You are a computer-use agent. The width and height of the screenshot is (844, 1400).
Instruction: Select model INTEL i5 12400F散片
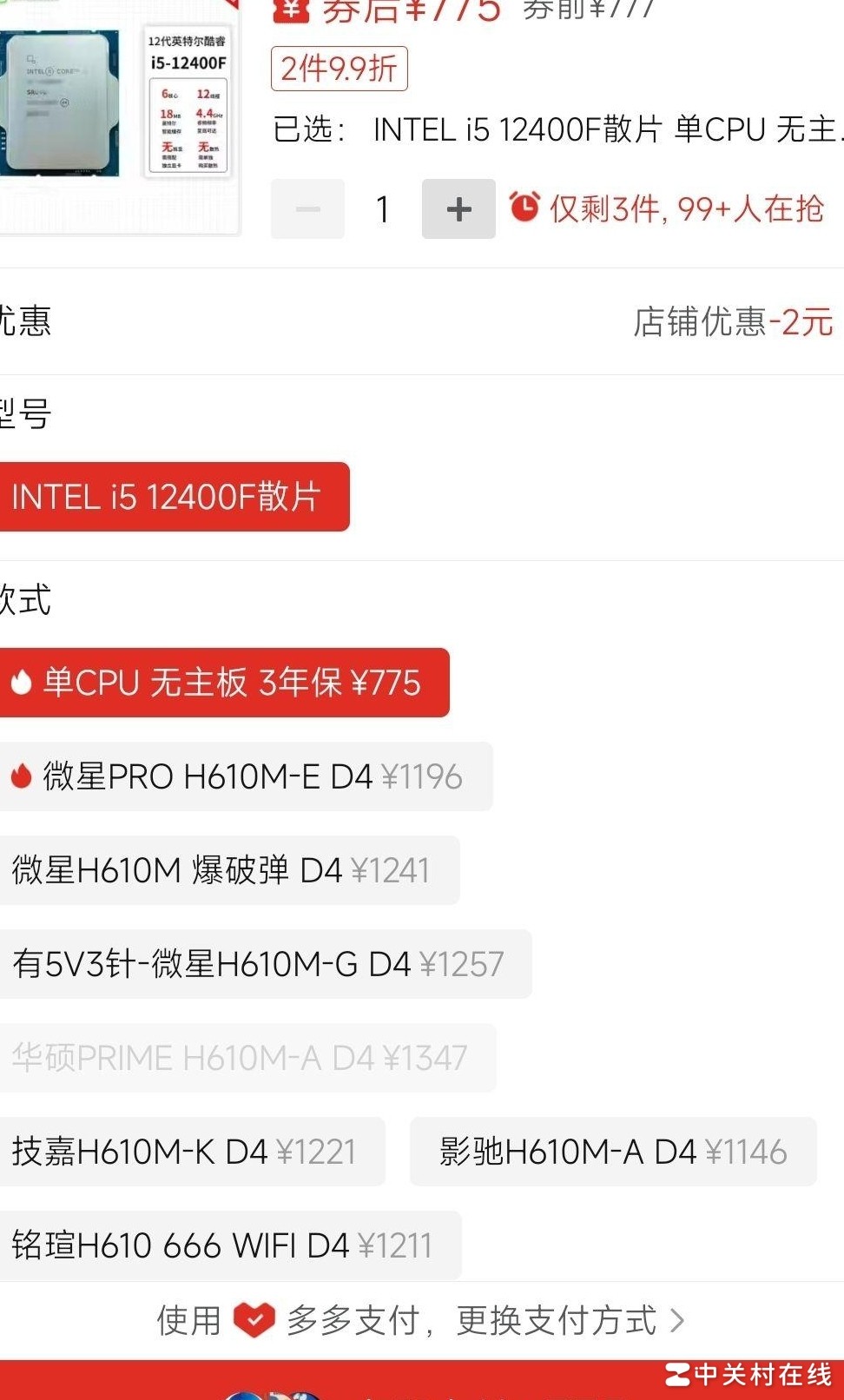coord(172,497)
